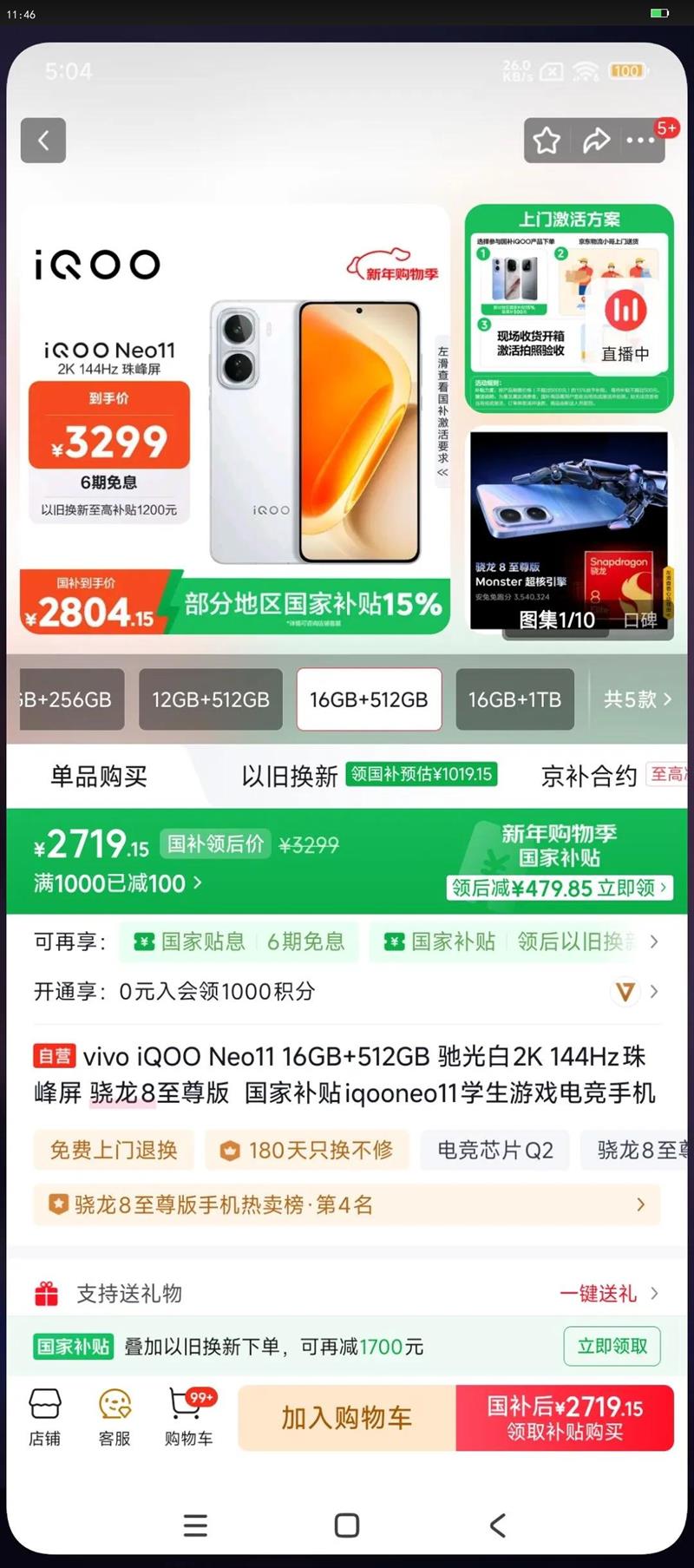Open the more options (...) menu icon
Screen dimensions: 694x1568
pos(641,140)
